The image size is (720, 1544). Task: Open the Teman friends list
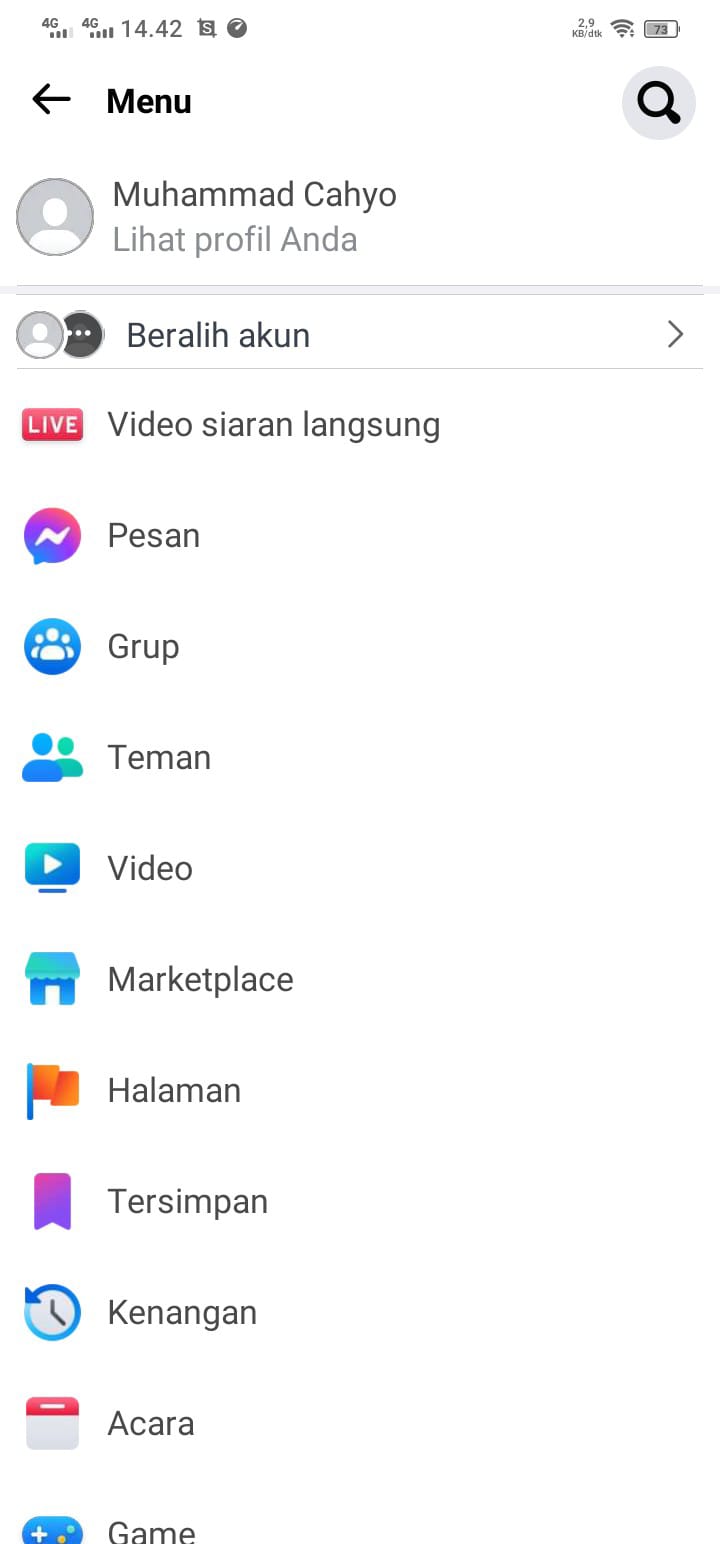click(x=159, y=758)
